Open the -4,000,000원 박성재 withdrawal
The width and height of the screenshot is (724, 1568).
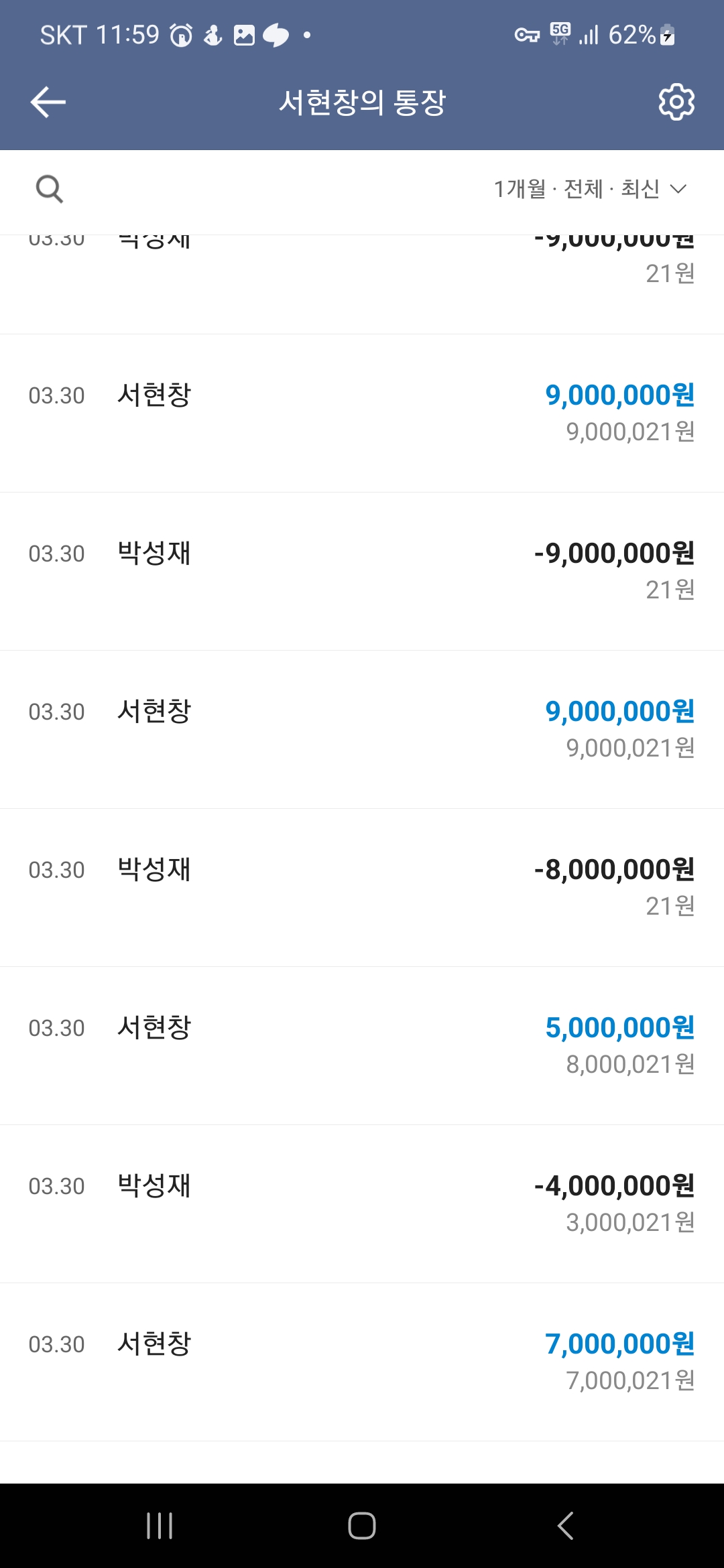pos(362,1203)
